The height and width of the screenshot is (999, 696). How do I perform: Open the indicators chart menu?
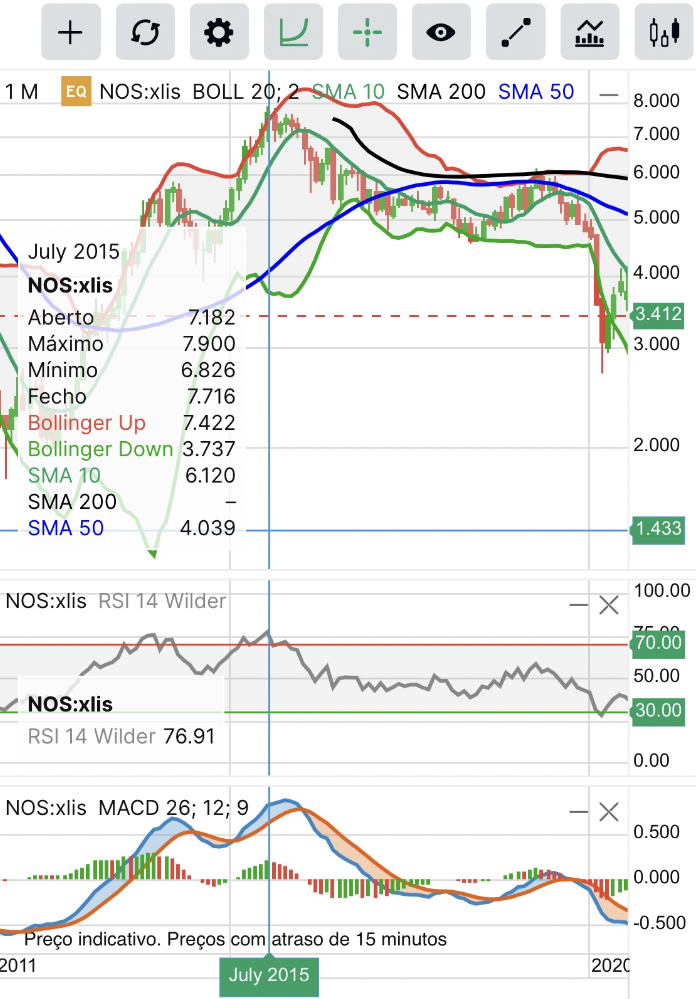589,32
